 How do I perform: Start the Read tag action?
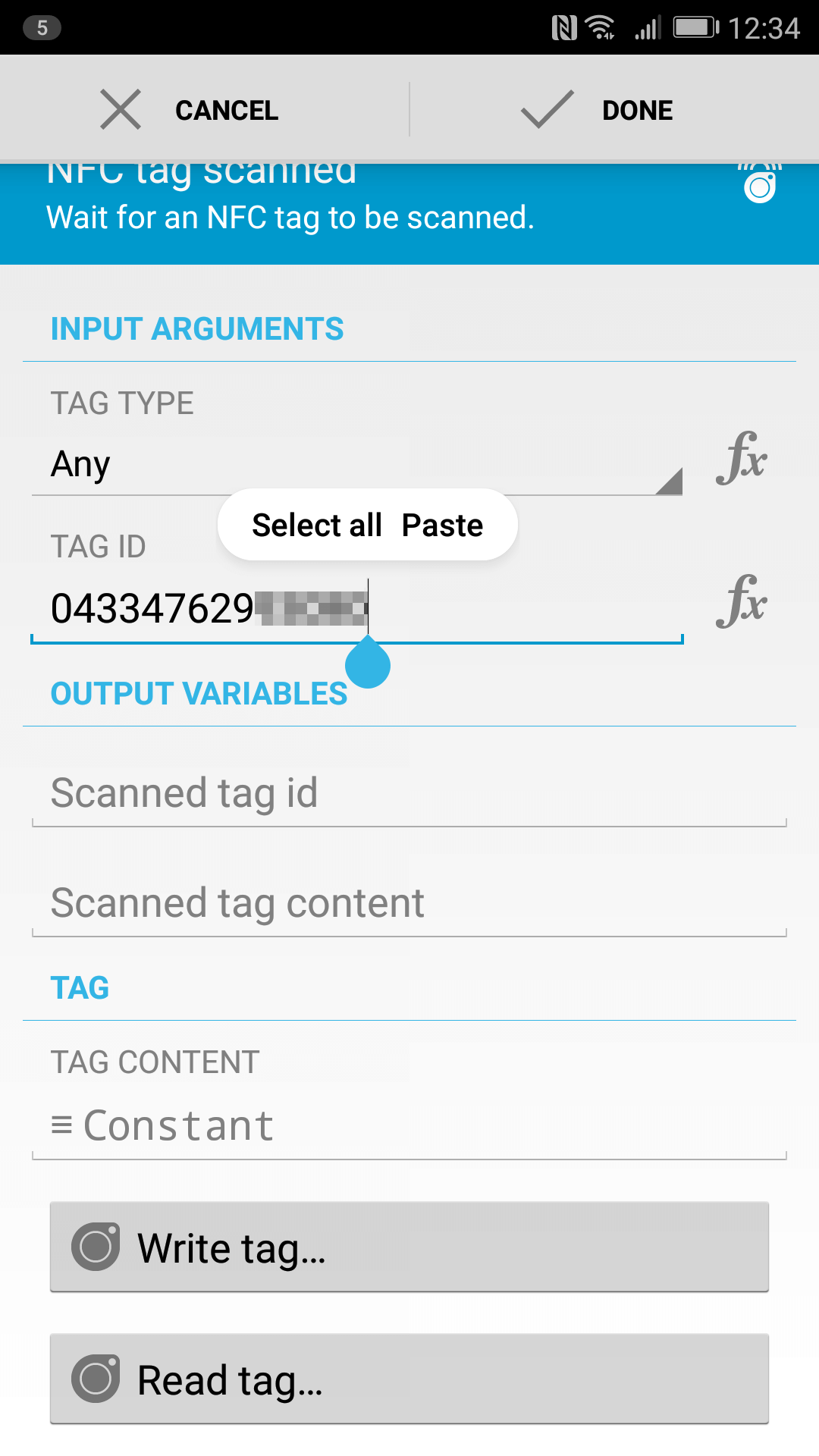click(409, 1379)
